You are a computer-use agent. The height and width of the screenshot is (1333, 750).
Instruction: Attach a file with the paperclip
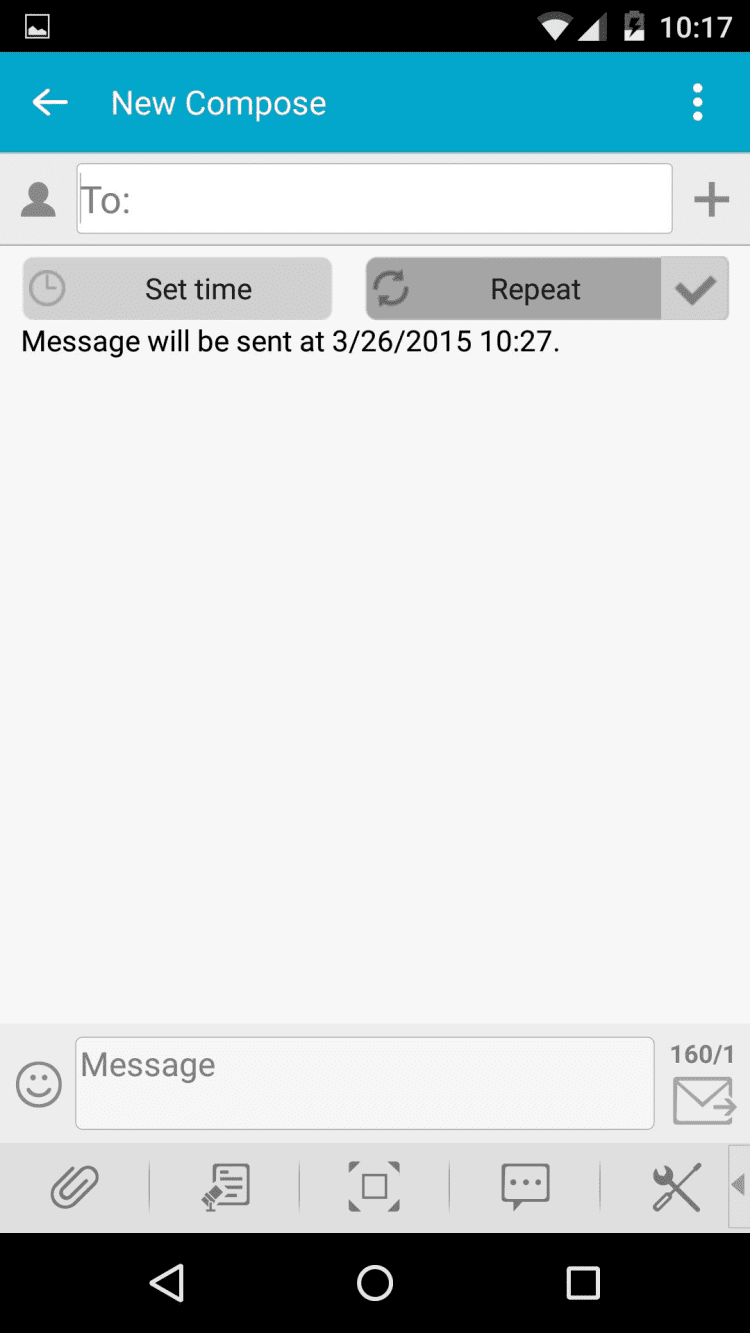tap(75, 1187)
